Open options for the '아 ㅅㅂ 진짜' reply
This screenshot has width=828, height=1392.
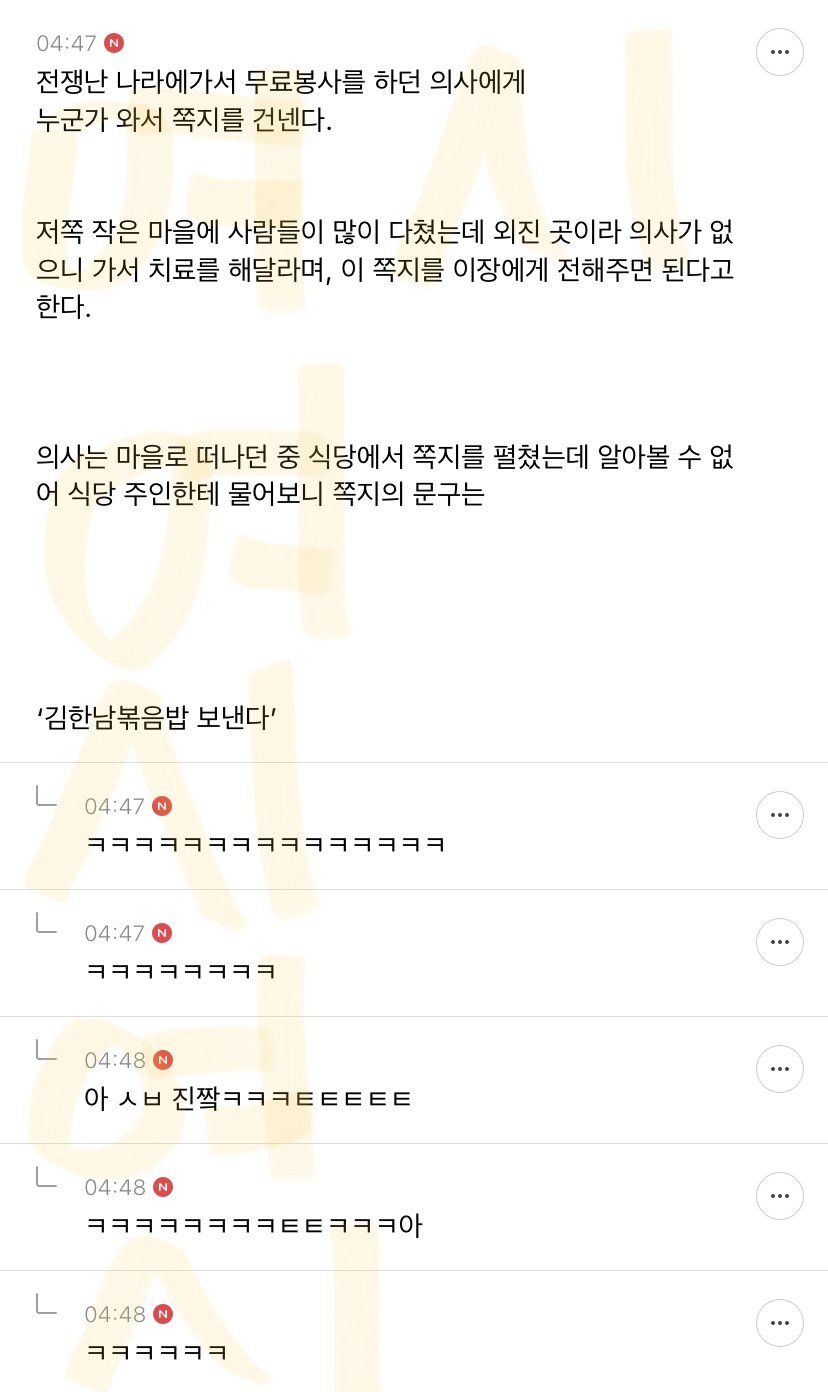coord(780,1069)
